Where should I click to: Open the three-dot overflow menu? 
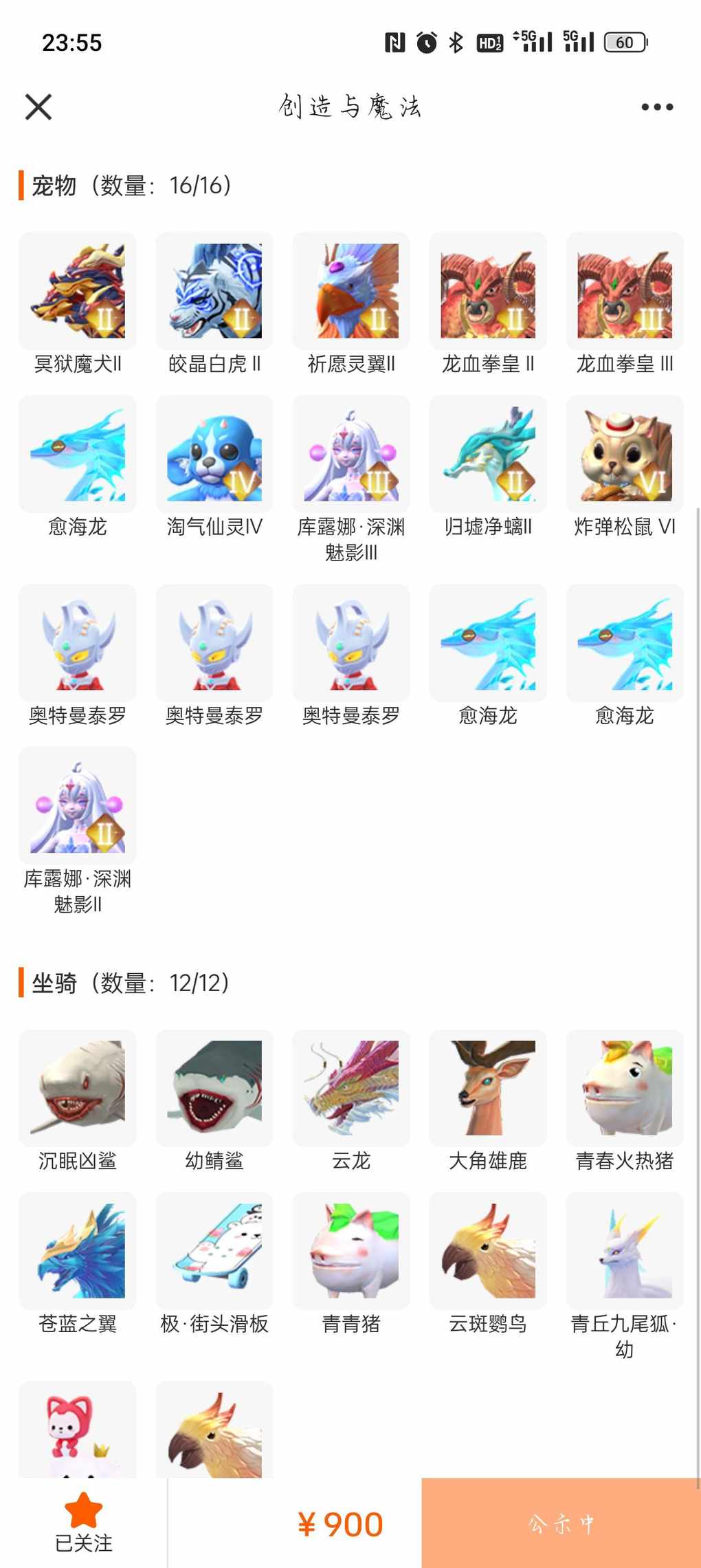[x=657, y=107]
